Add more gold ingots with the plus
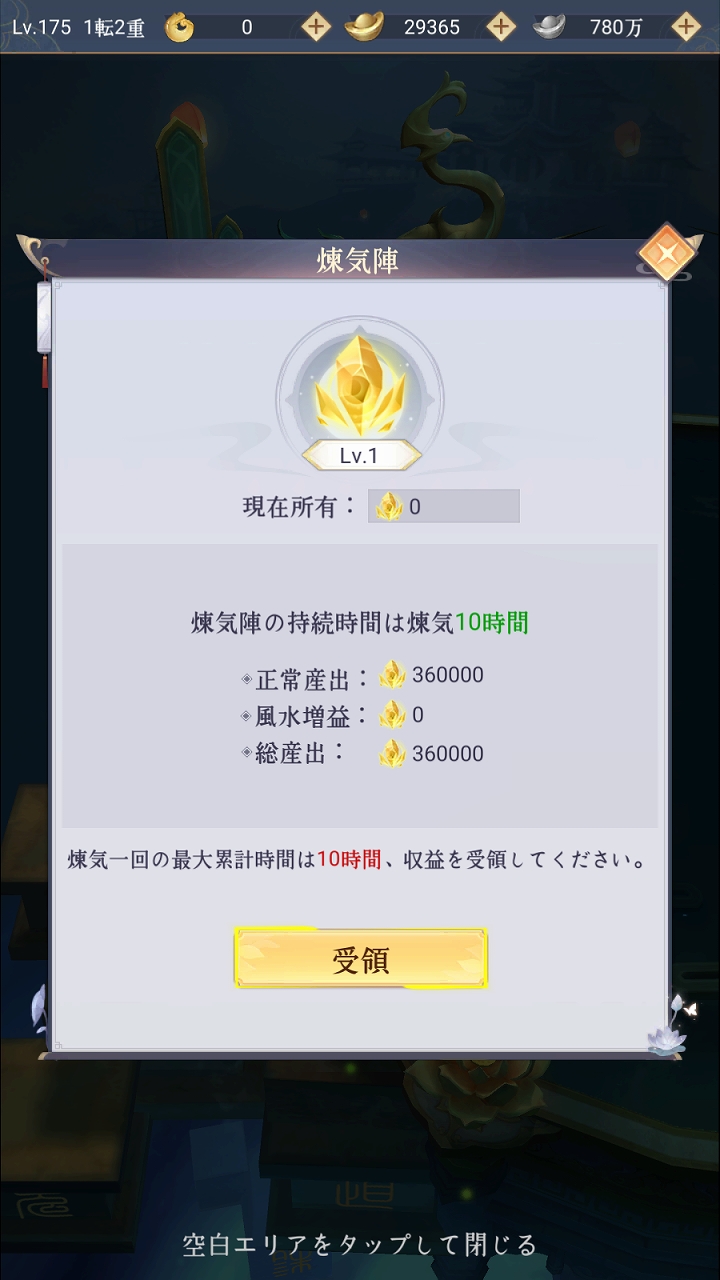720x1280 pixels. [501, 27]
